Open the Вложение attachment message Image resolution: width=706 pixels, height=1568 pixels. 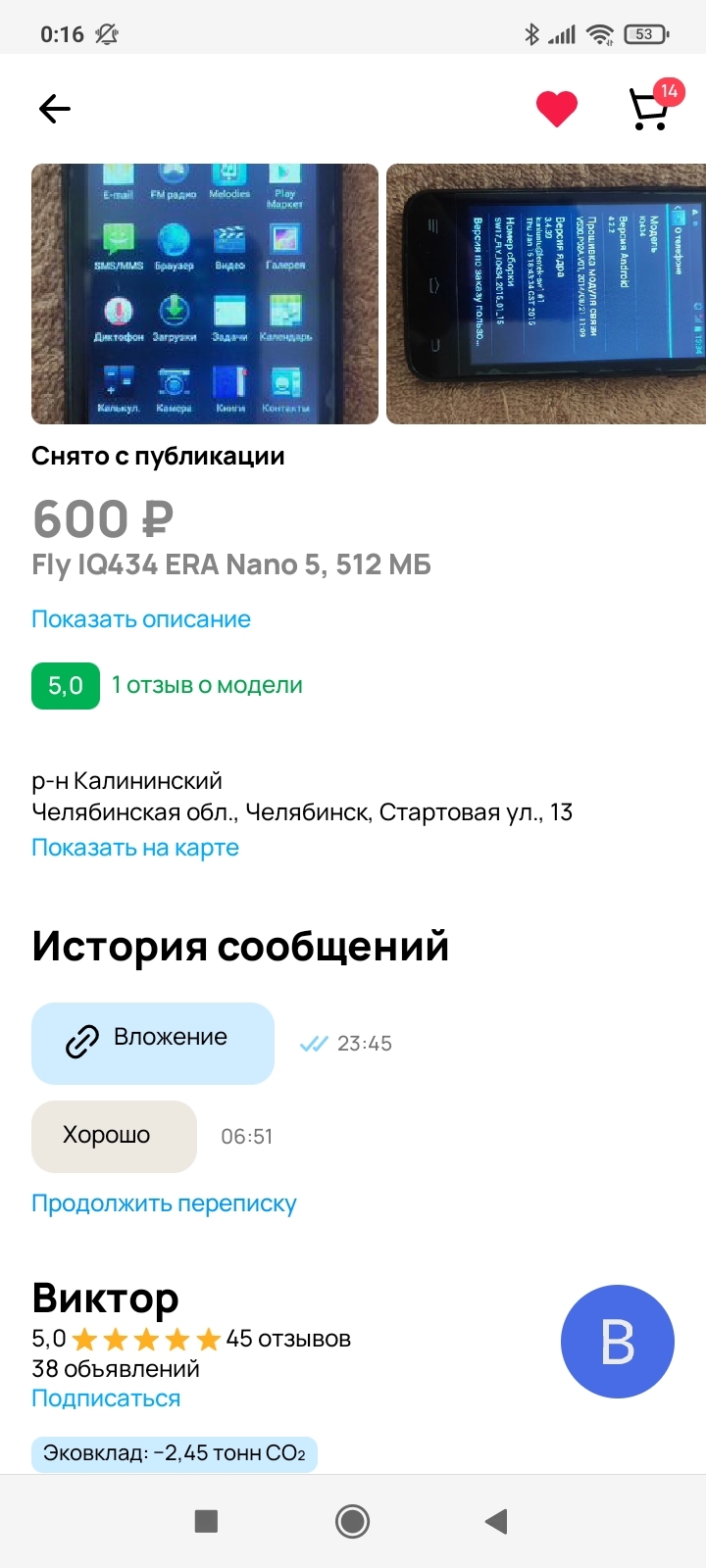(153, 1043)
